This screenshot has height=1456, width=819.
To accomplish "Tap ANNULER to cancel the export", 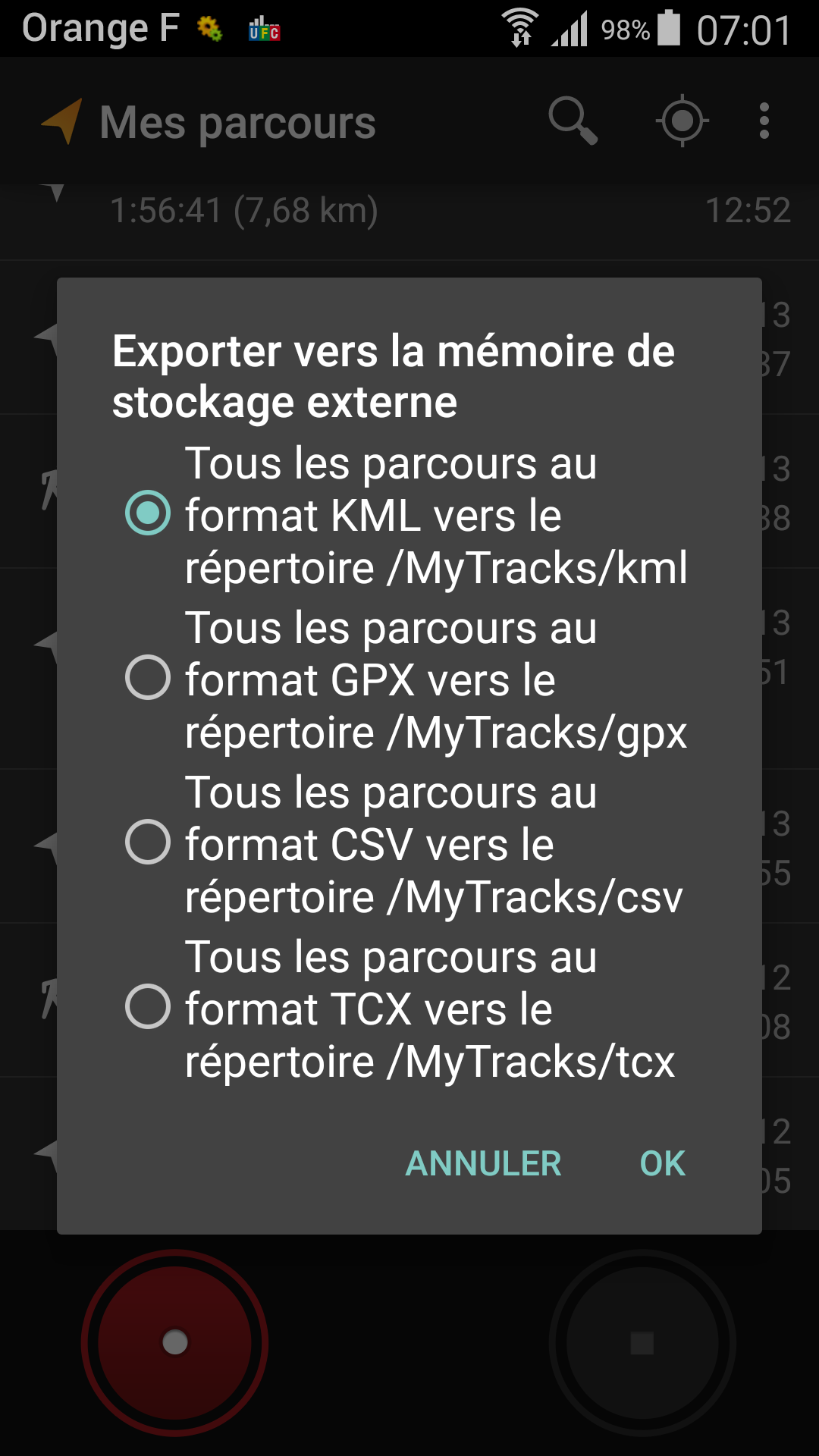I will point(484,1163).
